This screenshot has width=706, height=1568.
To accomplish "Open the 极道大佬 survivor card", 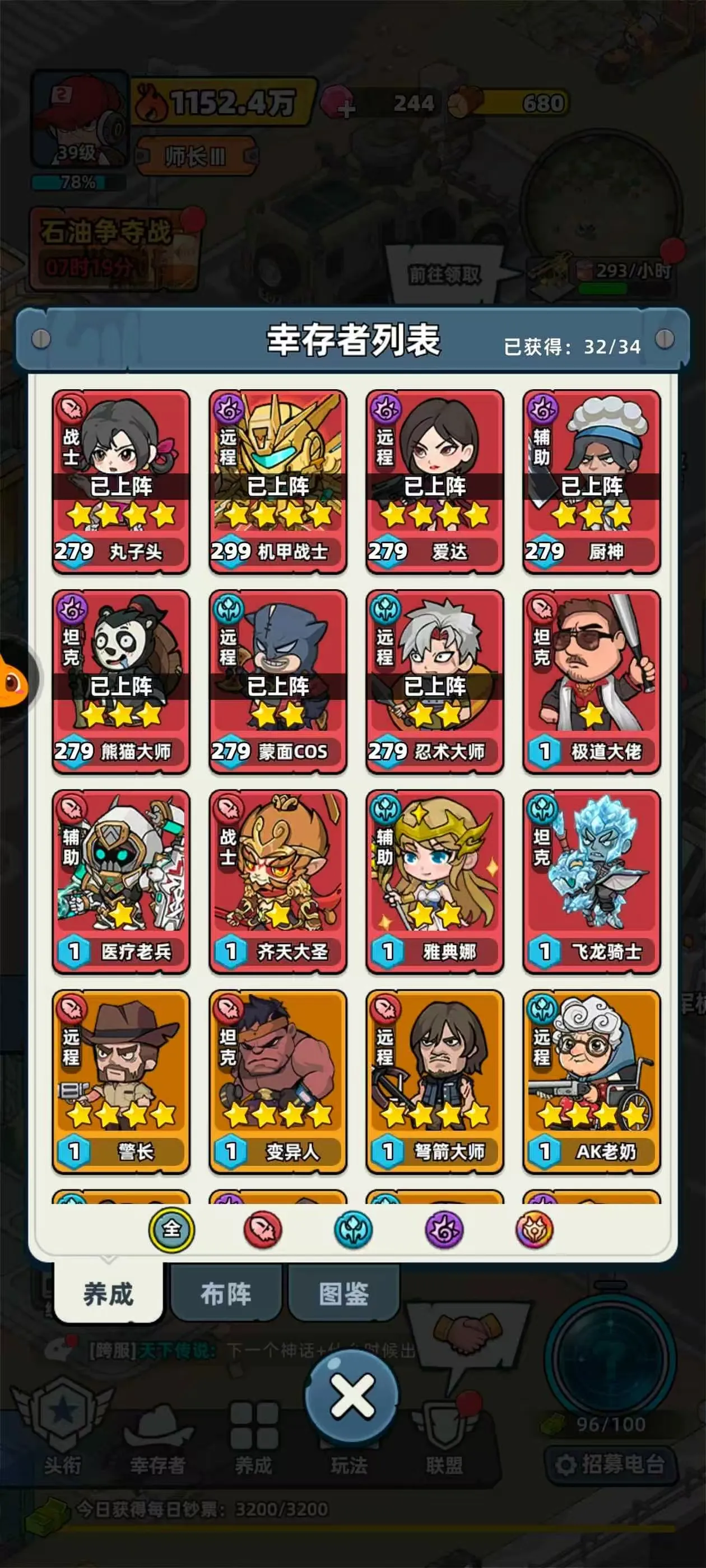I will coord(592,681).
